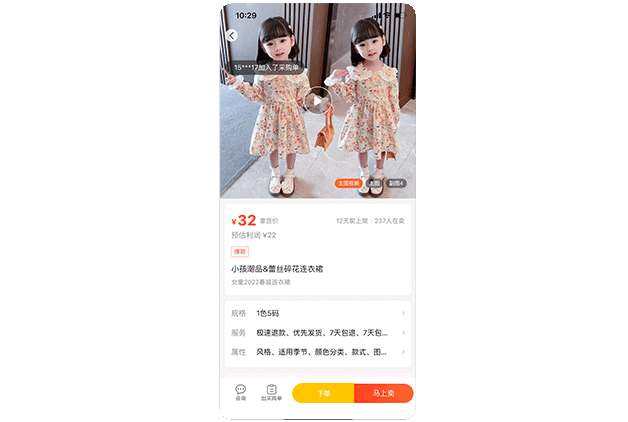Tap 加采购单 to add the item
The image size is (628, 422).
(271, 392)
